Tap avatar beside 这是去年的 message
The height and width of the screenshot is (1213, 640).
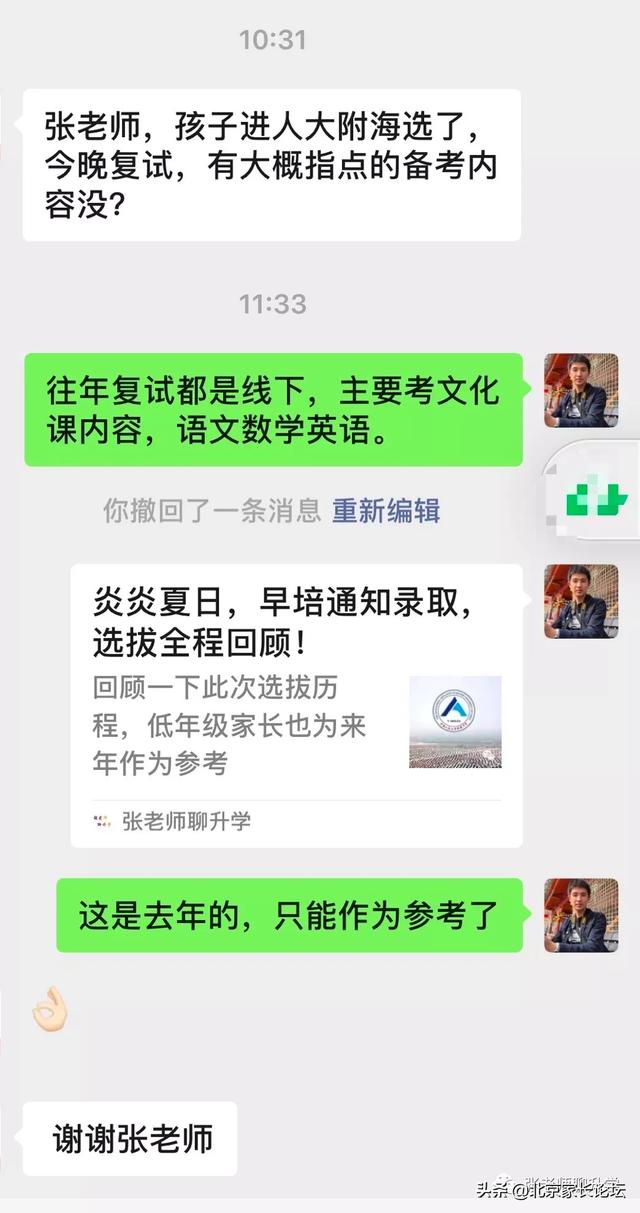coord(580,915)
